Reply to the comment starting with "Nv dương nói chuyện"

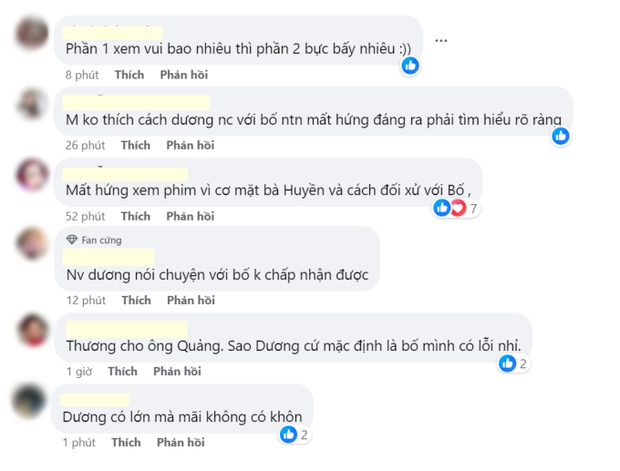point(190,300)
